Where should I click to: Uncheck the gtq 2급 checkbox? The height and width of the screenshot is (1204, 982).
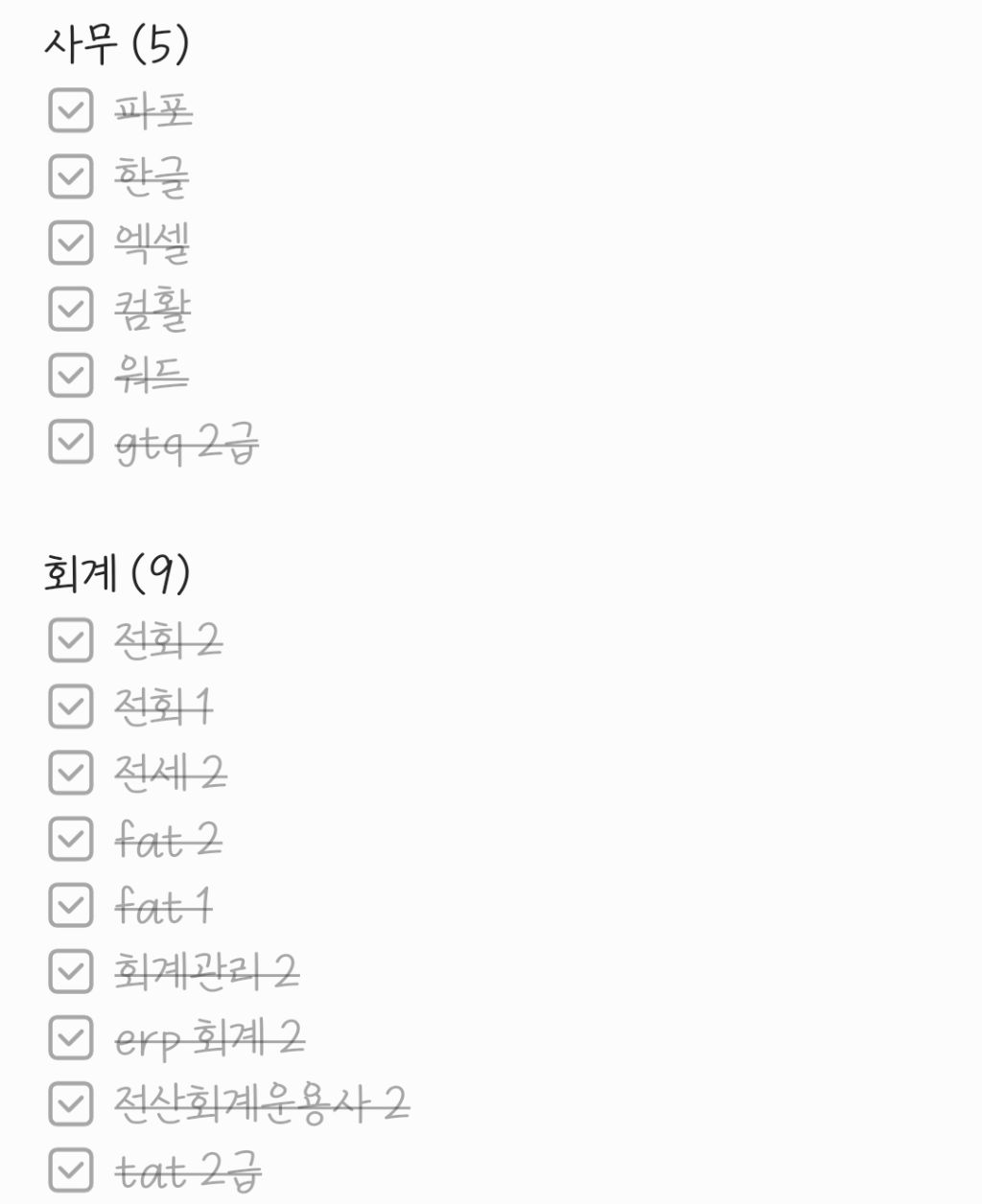point(70,441)
